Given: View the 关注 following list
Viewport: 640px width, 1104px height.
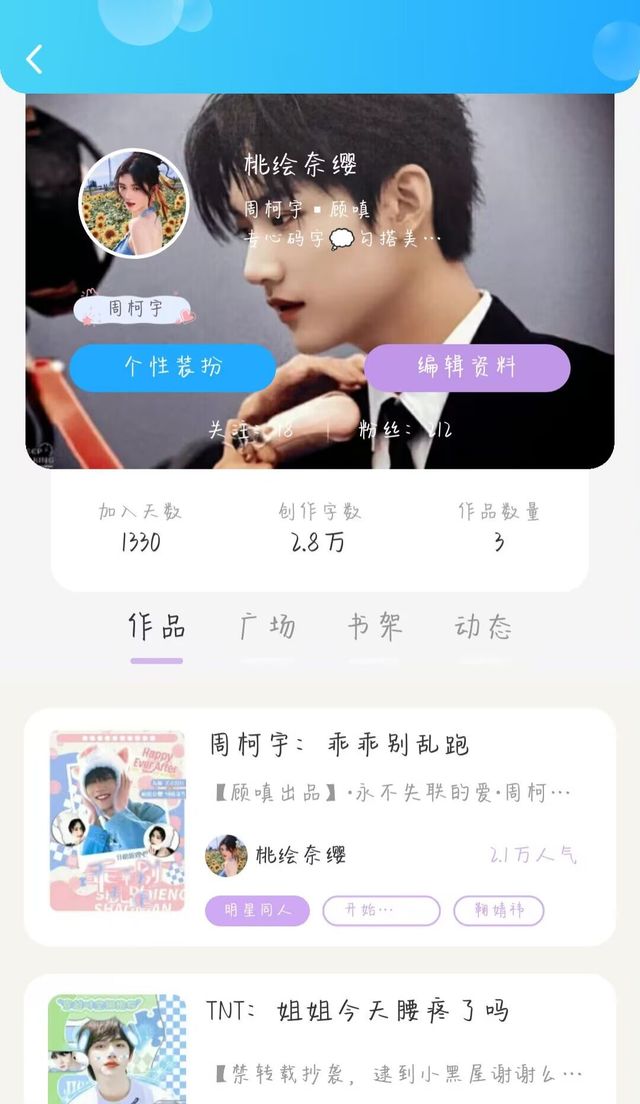Looking at the screenshot, I should pos(251,429).
